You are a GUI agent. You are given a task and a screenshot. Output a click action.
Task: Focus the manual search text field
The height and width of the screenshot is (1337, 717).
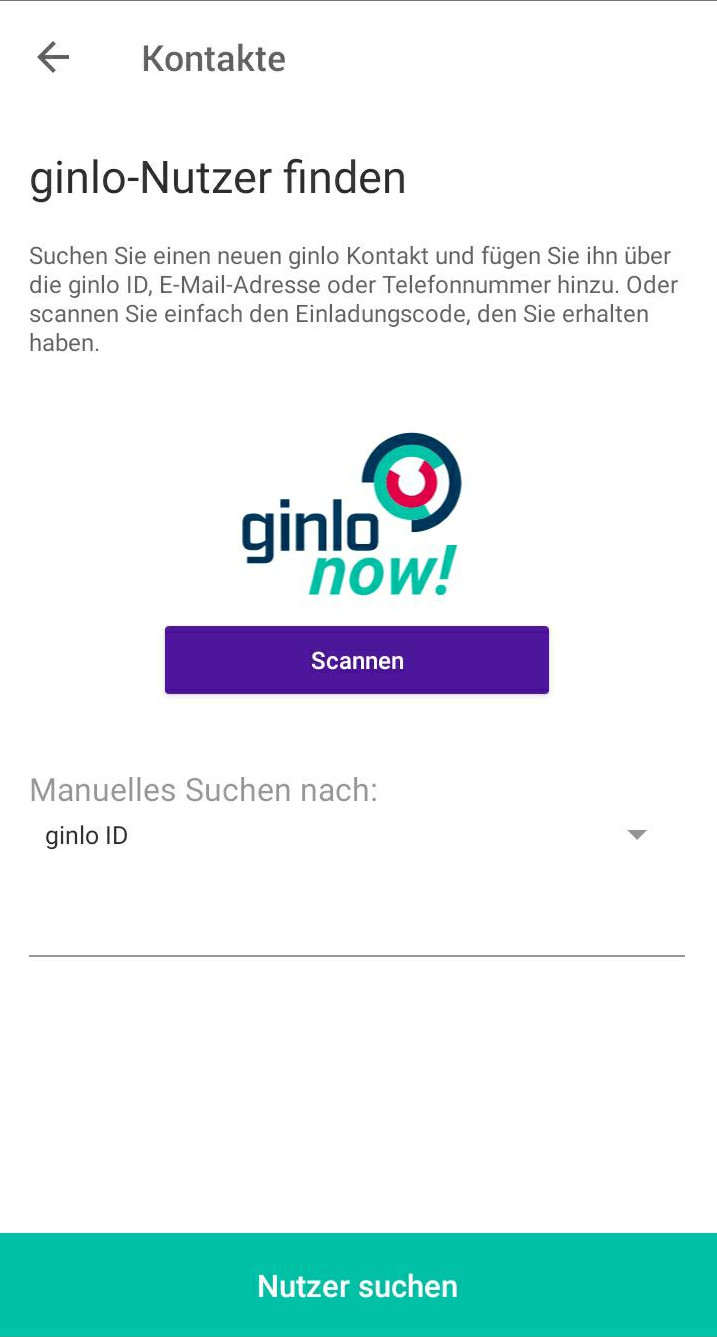356,922
